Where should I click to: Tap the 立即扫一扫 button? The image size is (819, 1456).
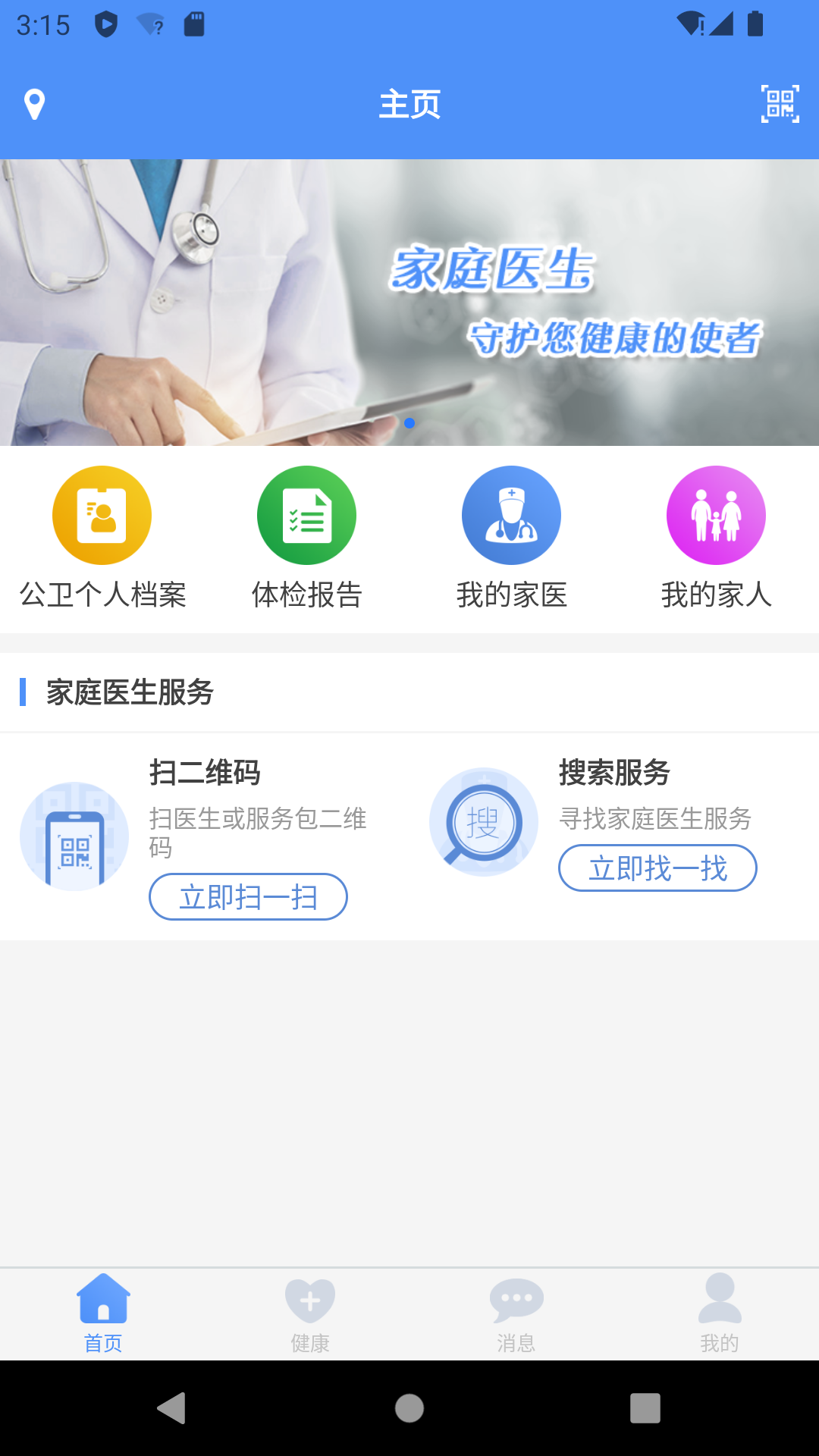249,896
